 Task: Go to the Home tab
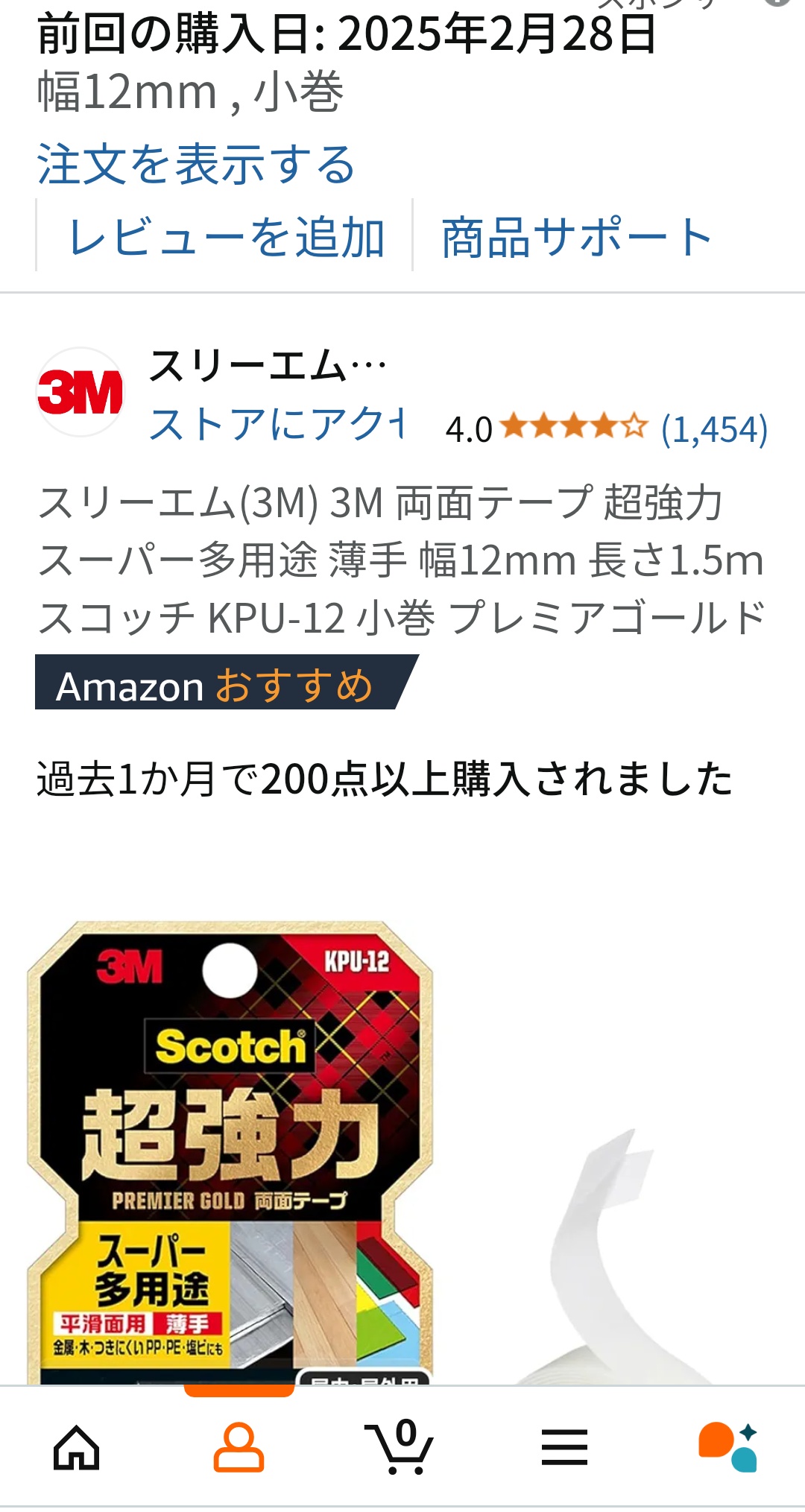click(x=77, y=1447)
